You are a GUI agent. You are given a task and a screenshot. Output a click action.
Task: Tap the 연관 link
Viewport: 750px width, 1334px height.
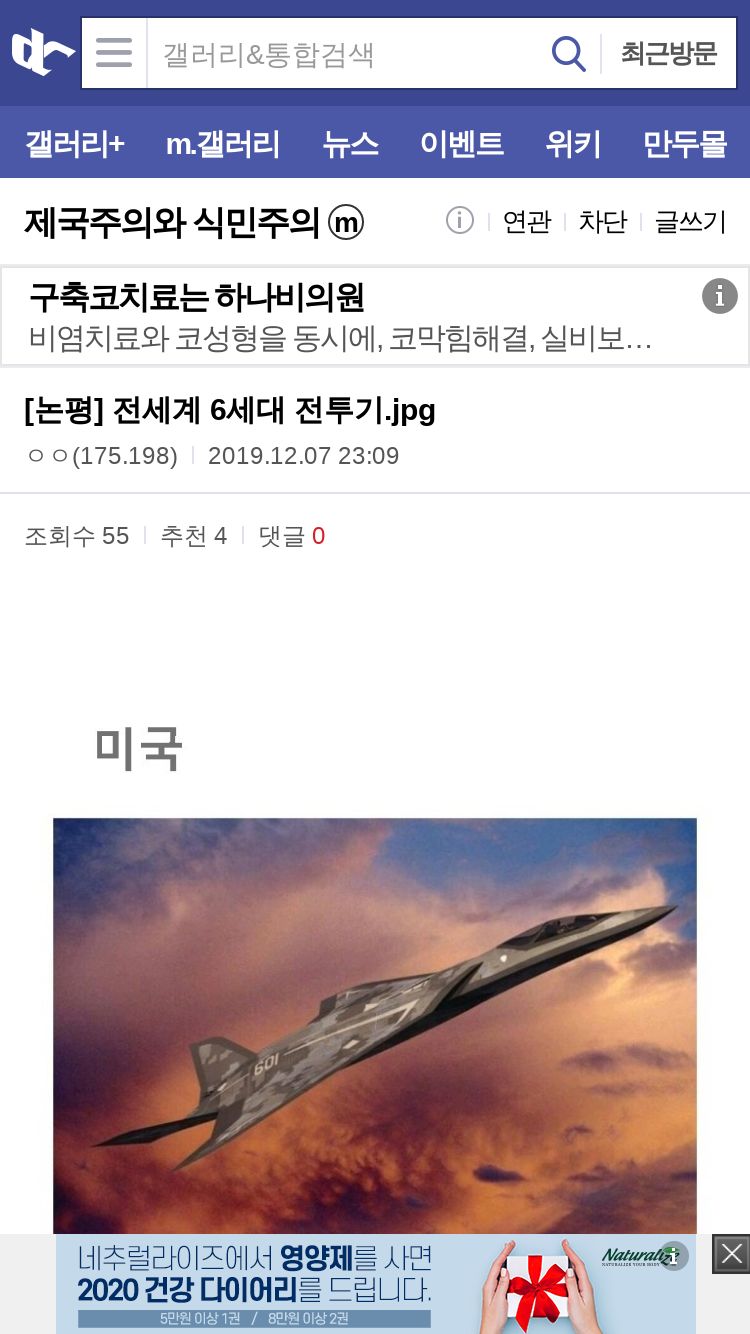(527, 222)
